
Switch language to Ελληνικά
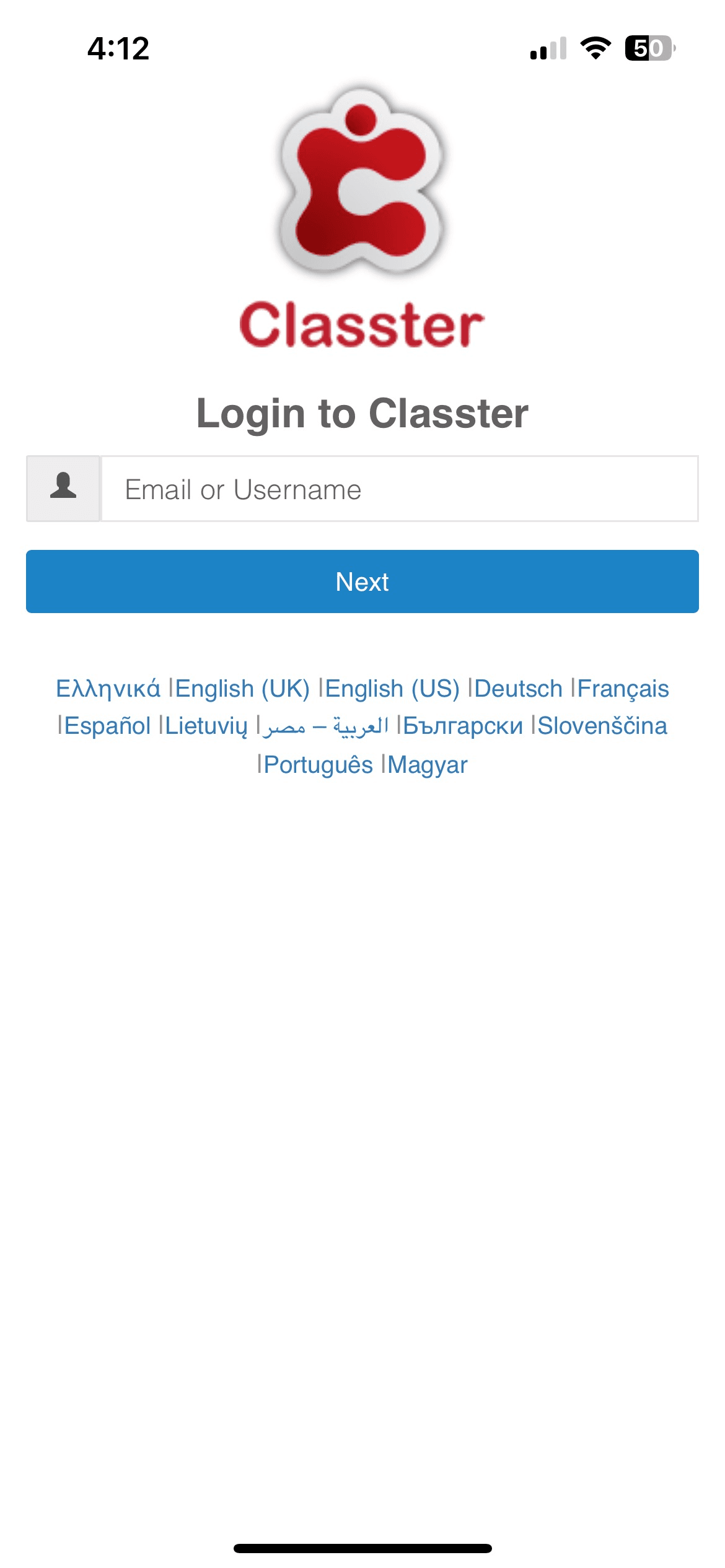[108, 689]
